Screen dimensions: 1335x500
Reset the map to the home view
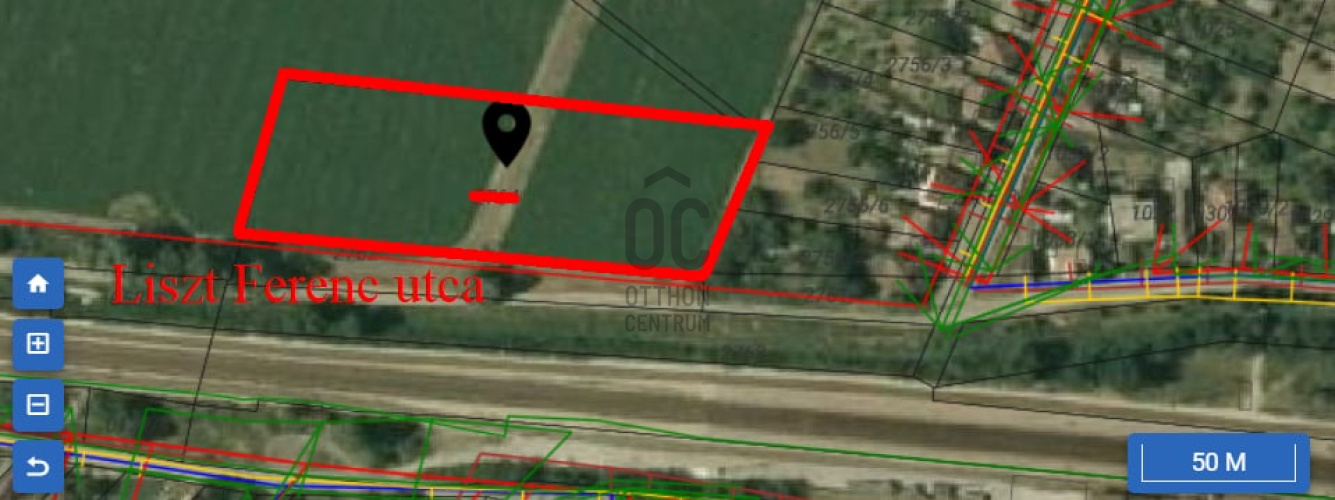tap(38, 284)
